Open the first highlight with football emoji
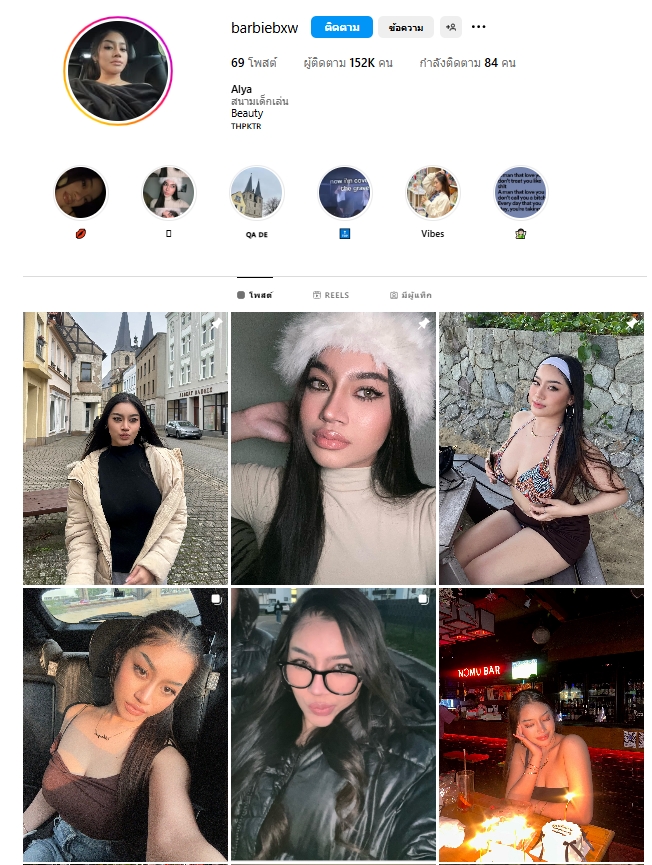This screenshot has width=652, height=865. 80,193
